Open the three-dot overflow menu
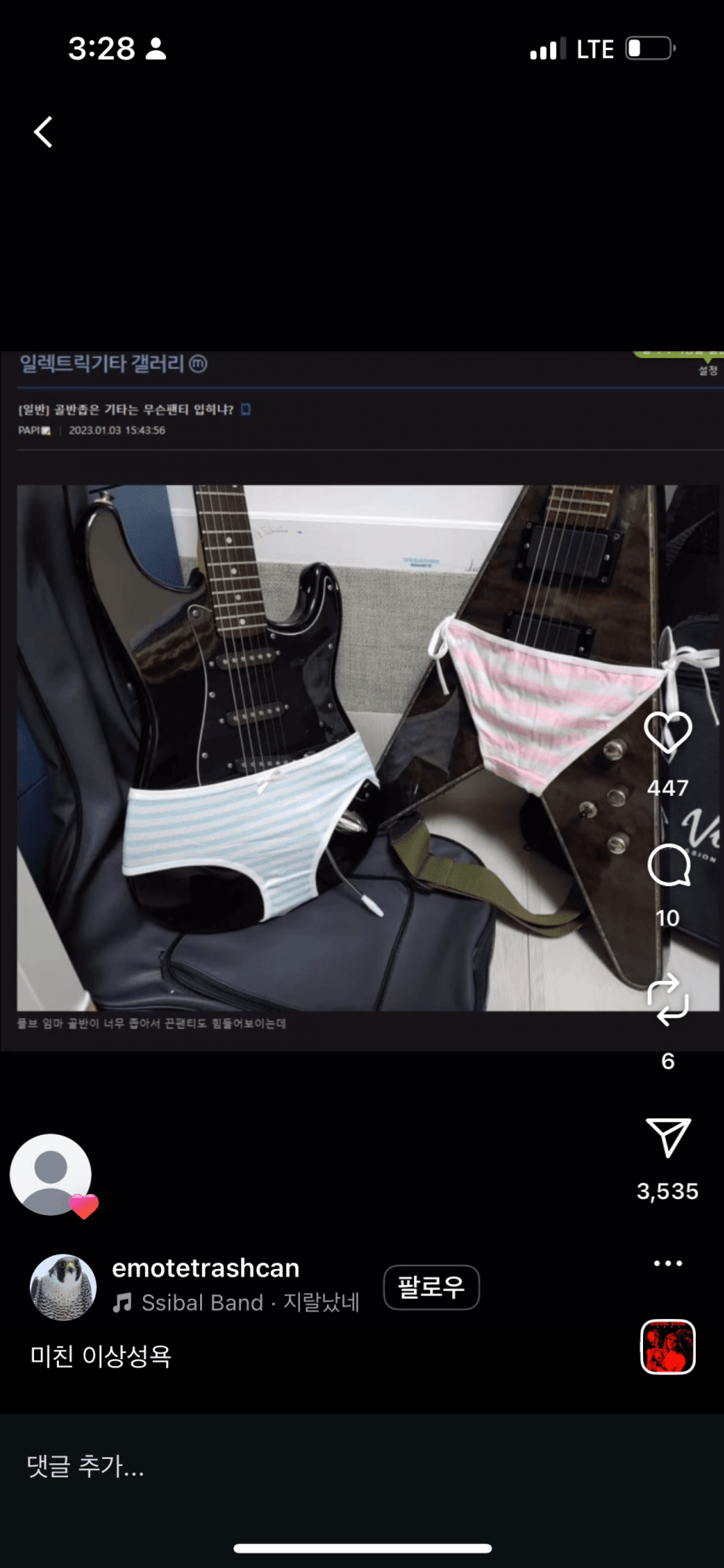This screenshot has height=1568, width=724. click(x=668, y=1263)
